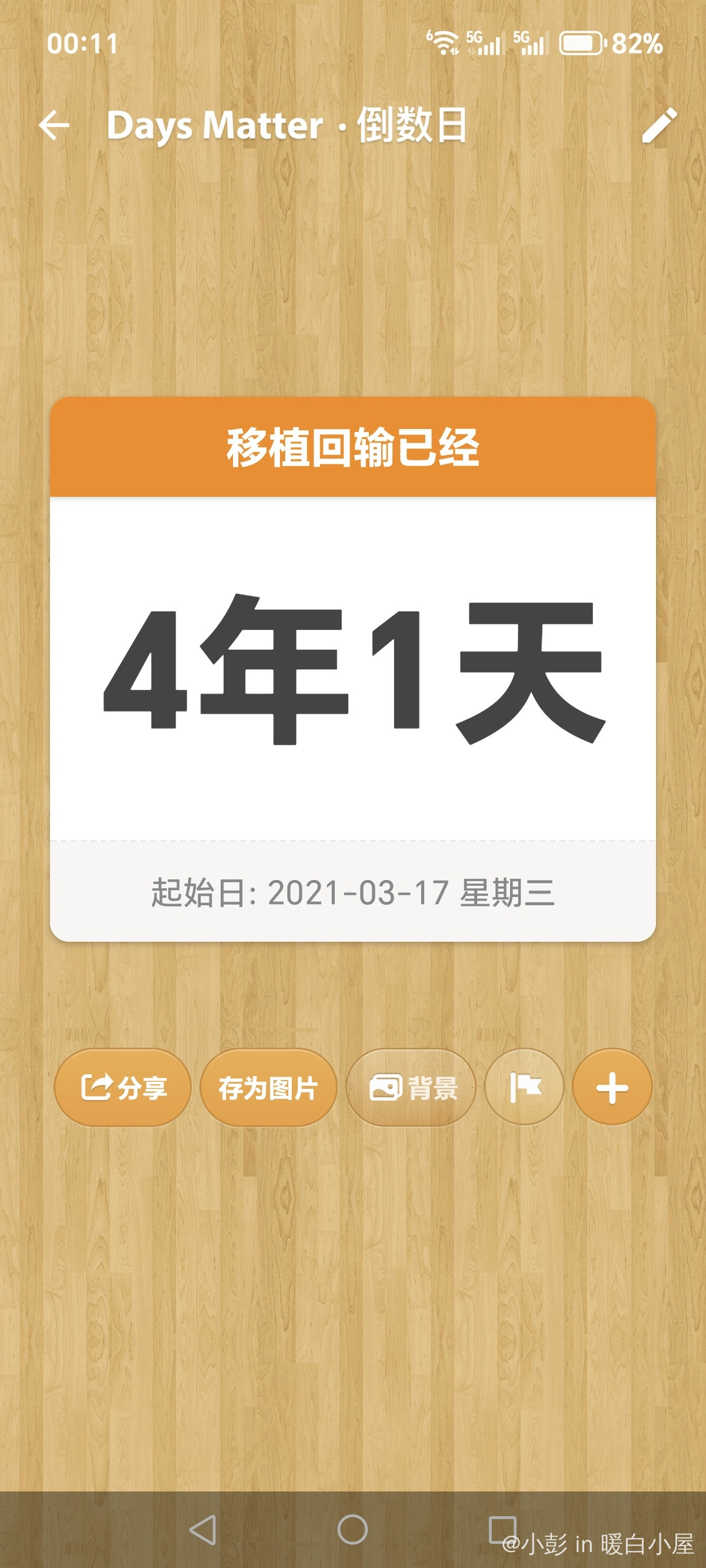Image resolution: width=706 pixels, height=1568 pixels.
Task: Open recent apps from the navigation bar
Action: [502, 1529]
